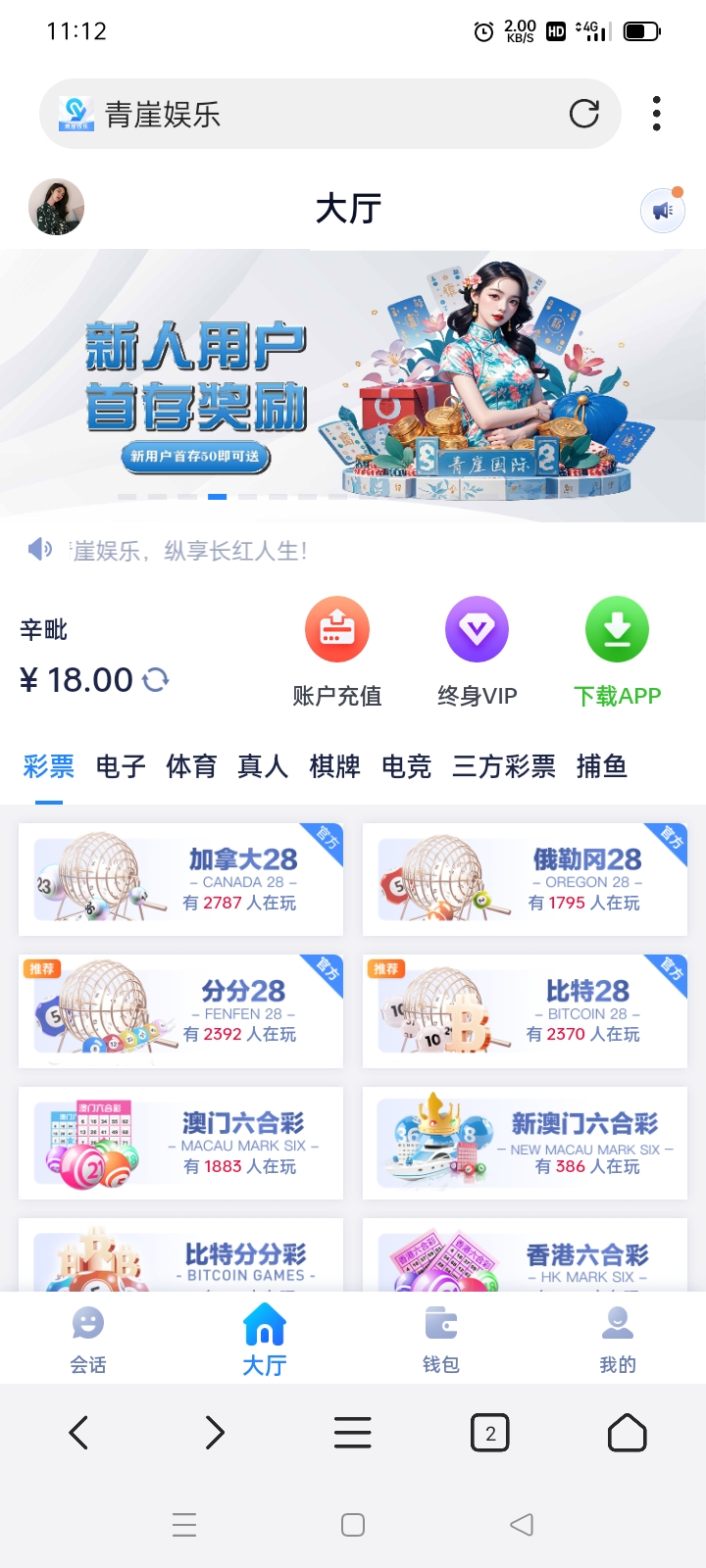This screenshot has width=706, height=1568.
Task: Open the 我的 tab
Action: tap(618, 1340)
